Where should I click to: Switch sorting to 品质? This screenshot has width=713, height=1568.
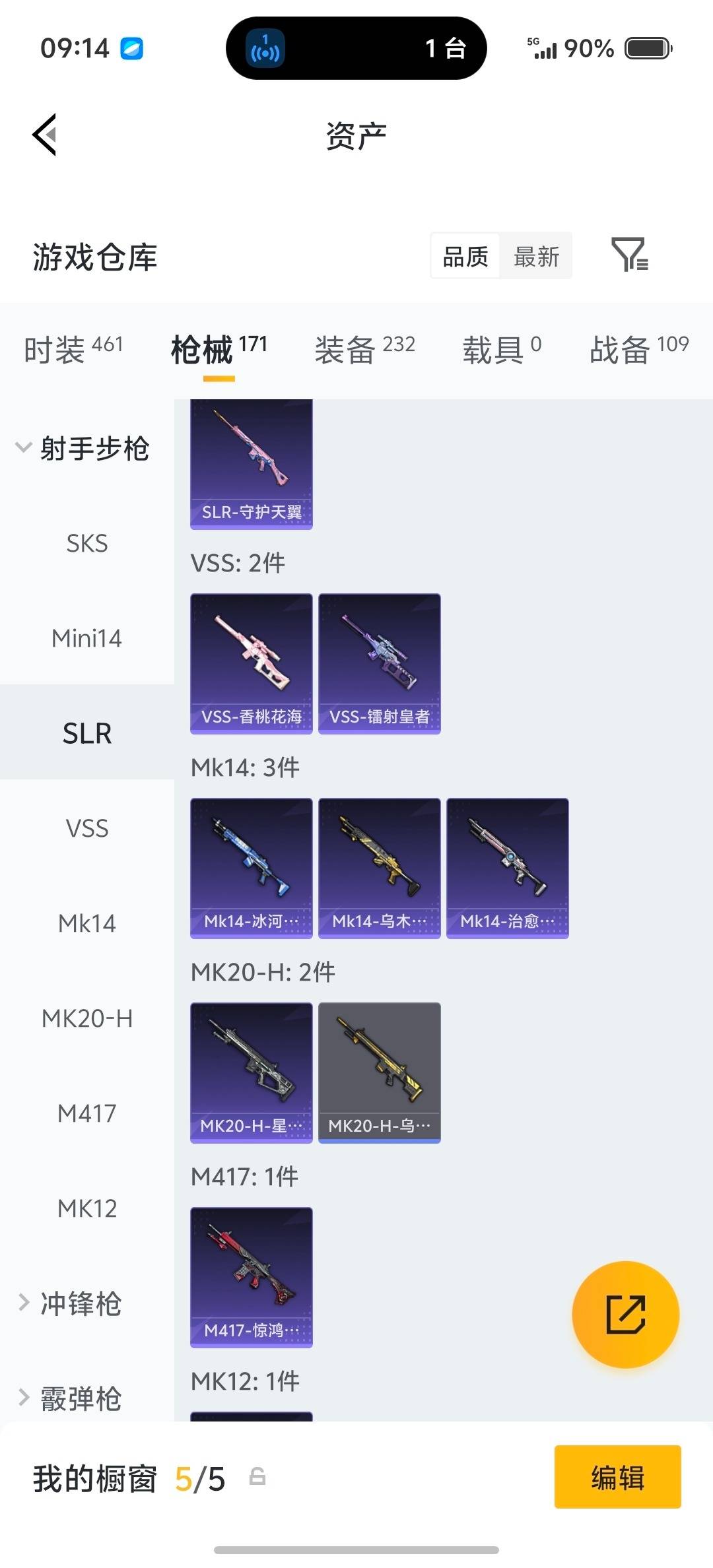464,256
